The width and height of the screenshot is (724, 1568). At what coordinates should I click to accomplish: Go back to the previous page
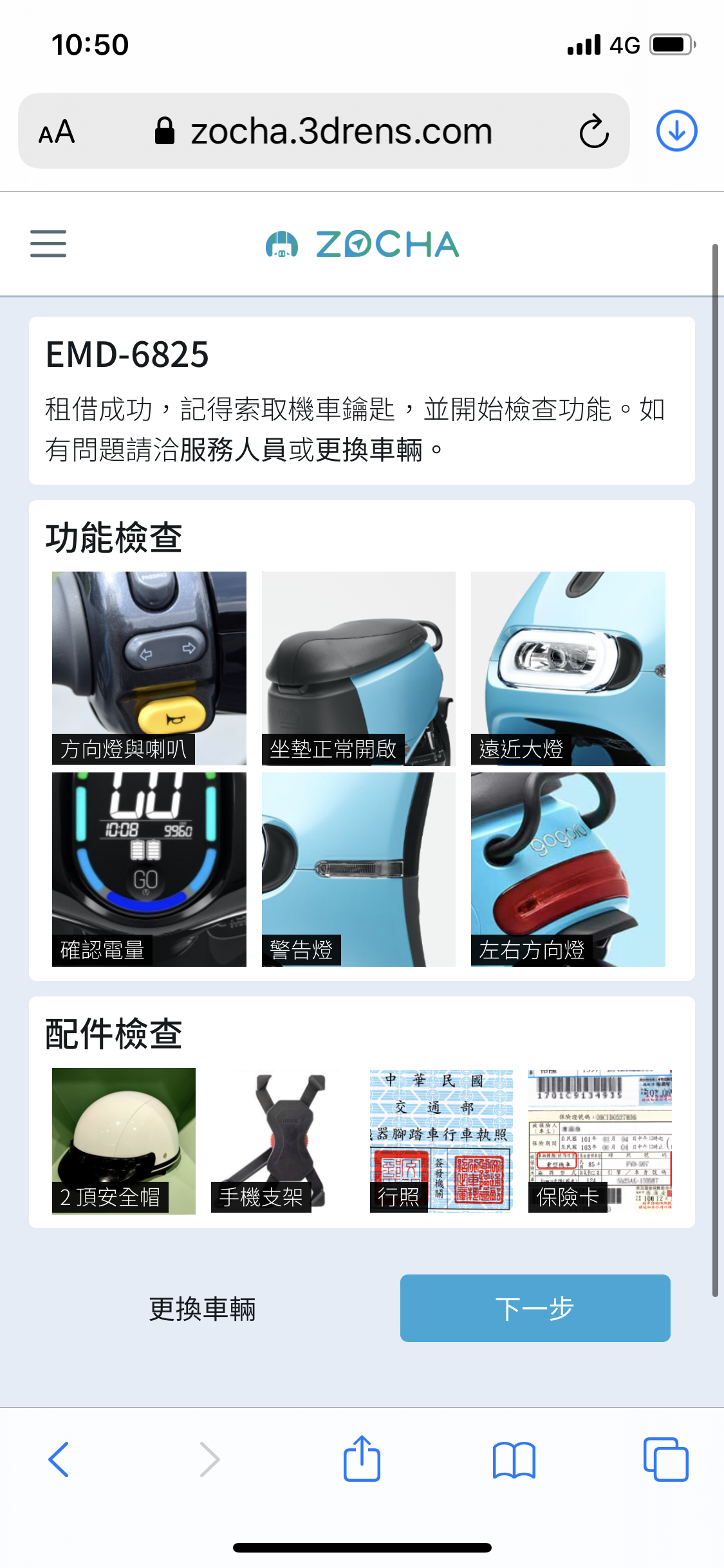coord(59,1459)
